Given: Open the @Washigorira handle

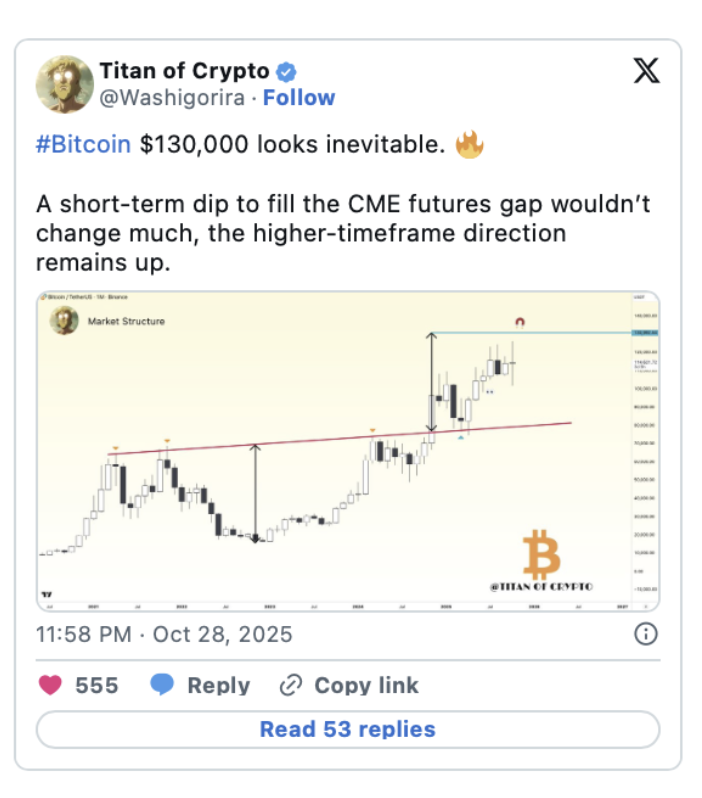Looking at the screenshot, I should pos(172,98).
